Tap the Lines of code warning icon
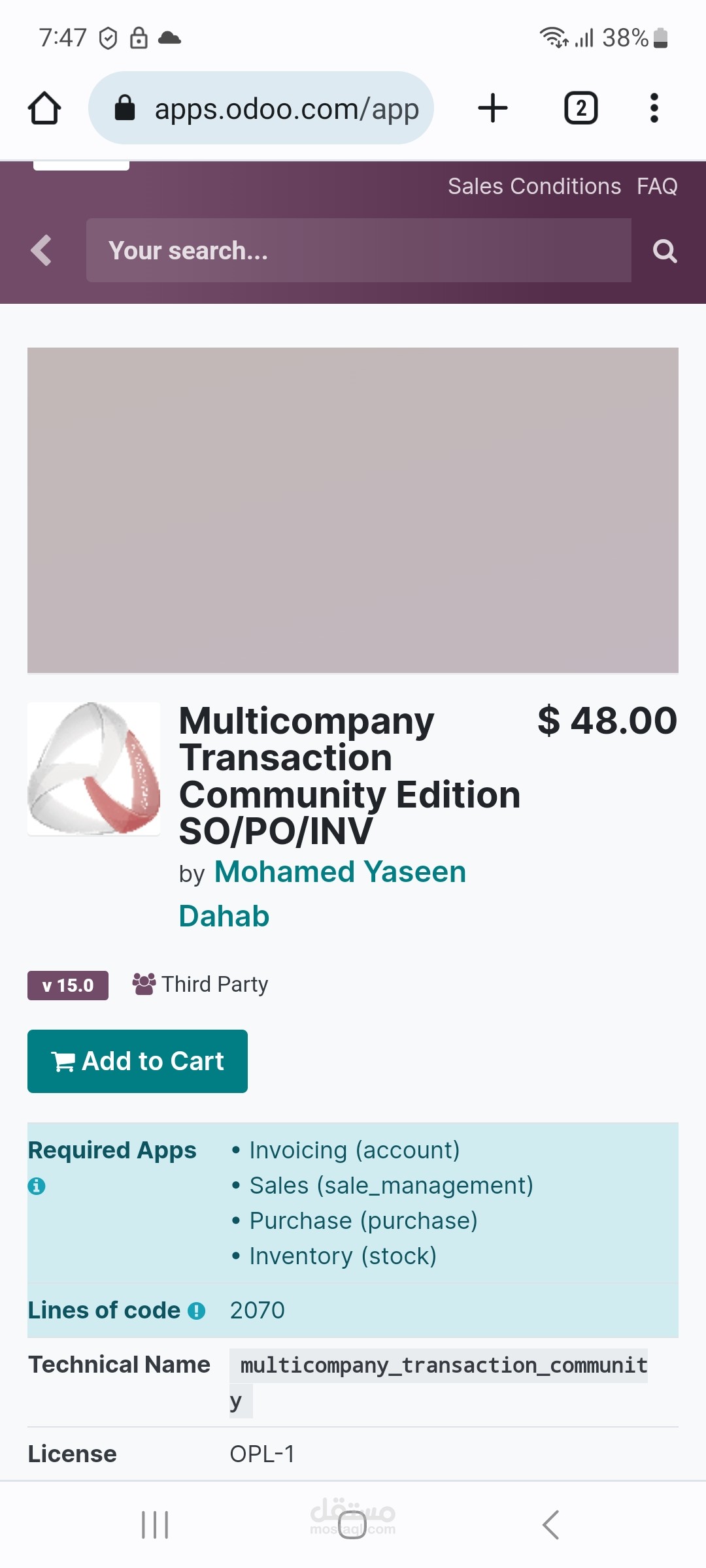The image size is (706, 1568). point(196,1310)
